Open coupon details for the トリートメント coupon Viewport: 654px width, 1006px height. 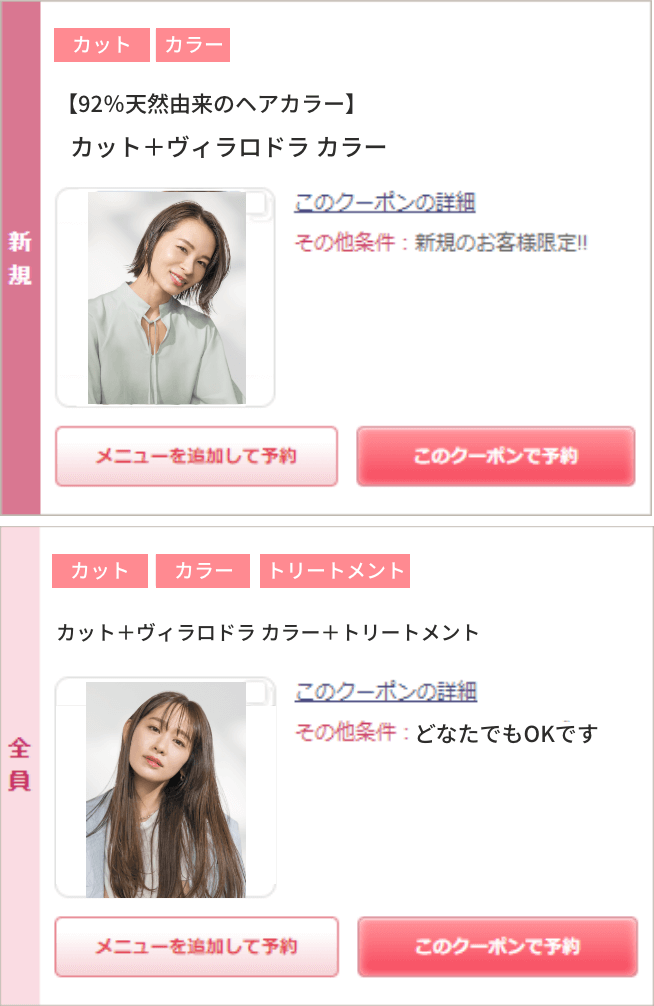(x=385, y=692)
